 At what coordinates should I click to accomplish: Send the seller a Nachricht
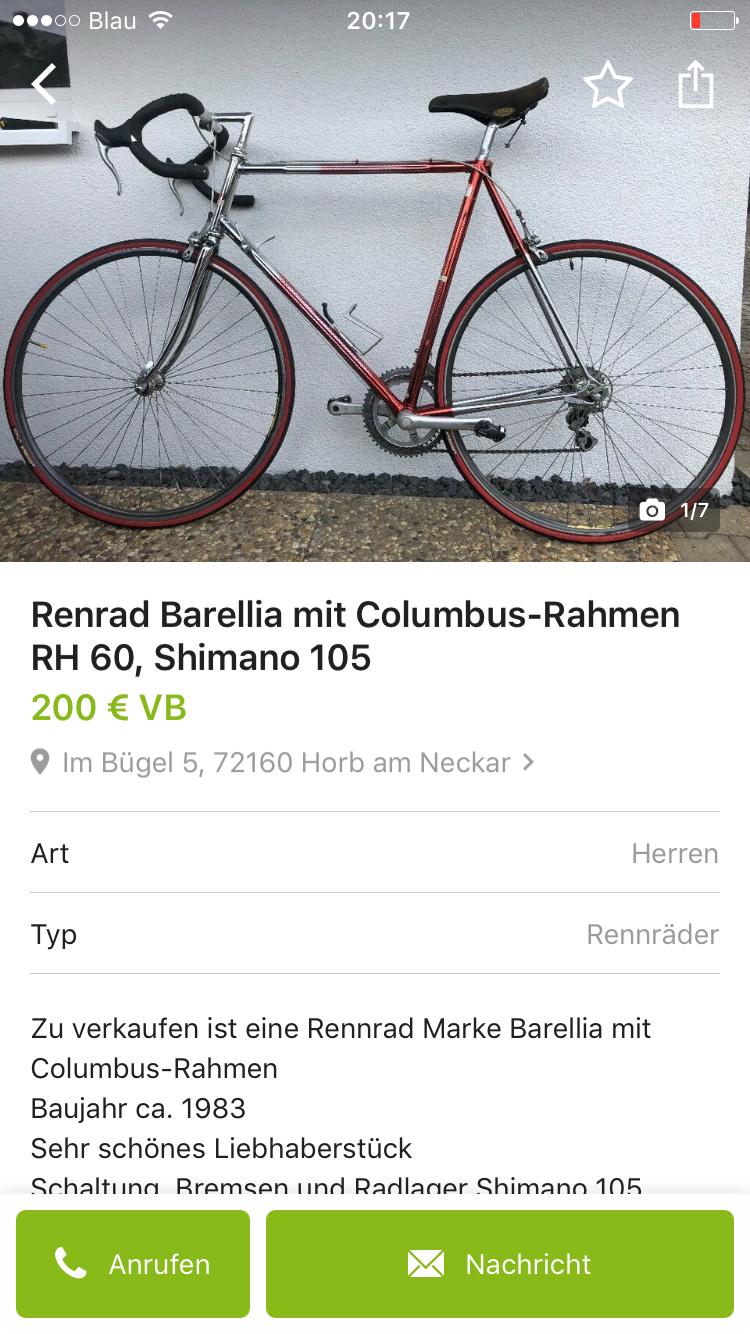tap(500, 1264)
